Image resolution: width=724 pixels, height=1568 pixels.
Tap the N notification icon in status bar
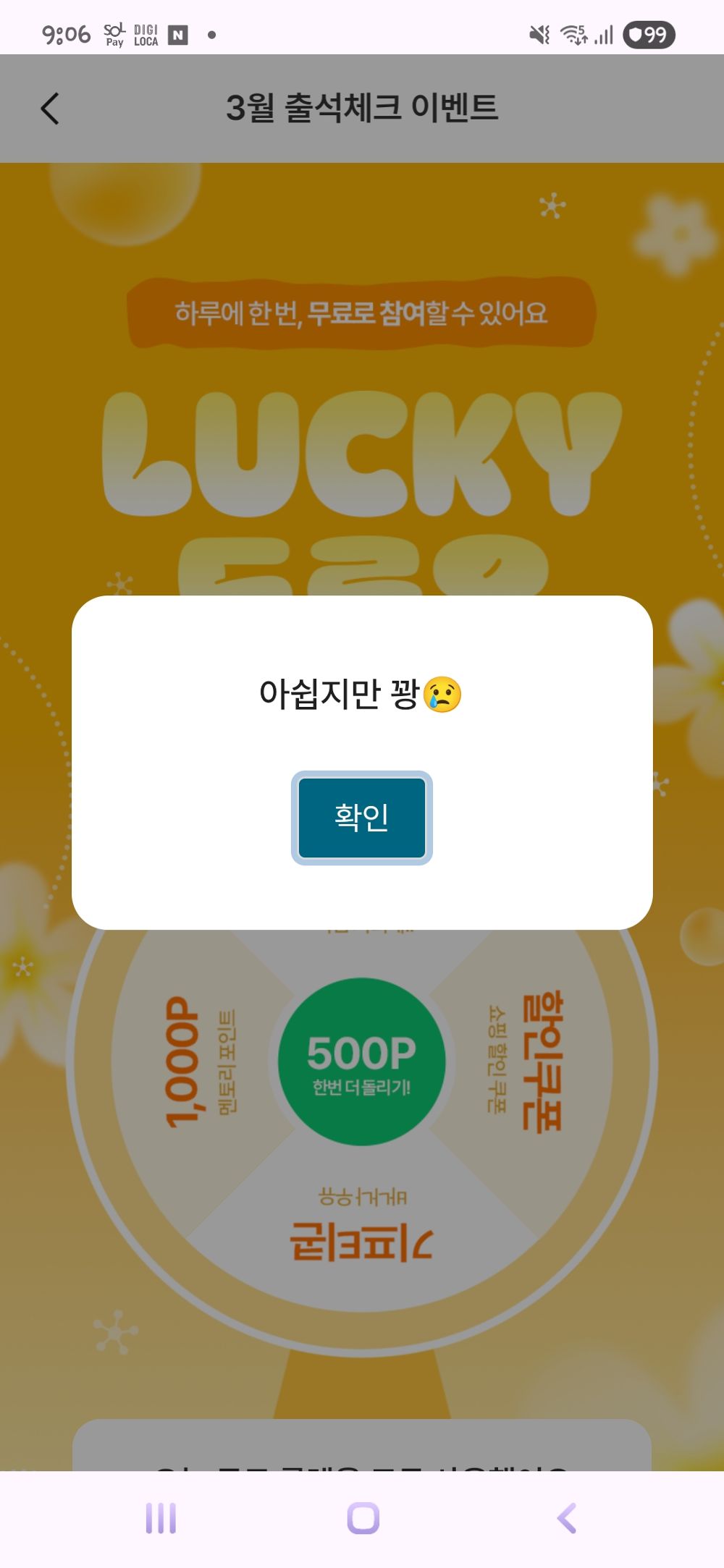178,33
